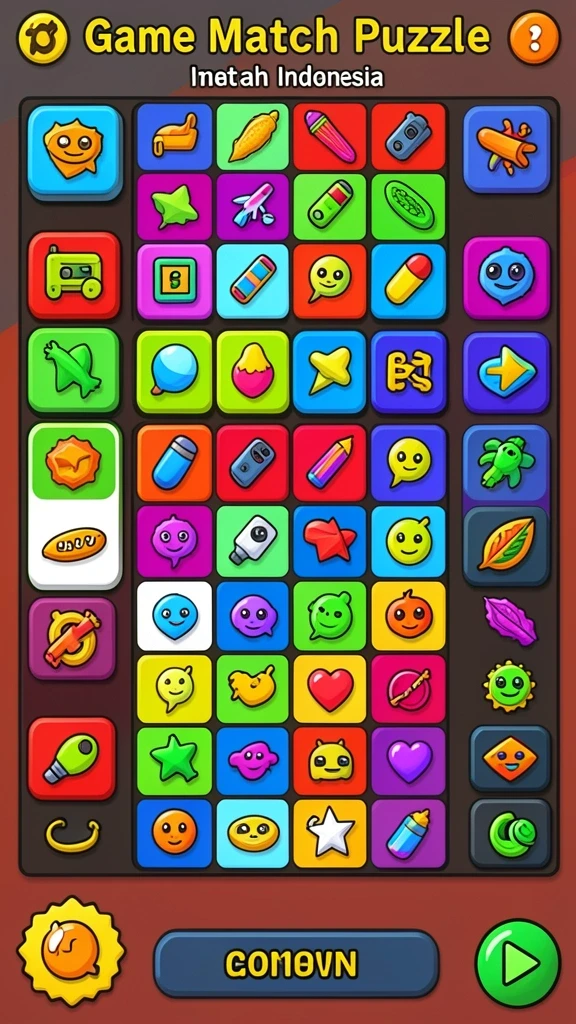Select the red star on blue tile
The height and width of the screenshot is (1024, 576).
pos(330,541)
